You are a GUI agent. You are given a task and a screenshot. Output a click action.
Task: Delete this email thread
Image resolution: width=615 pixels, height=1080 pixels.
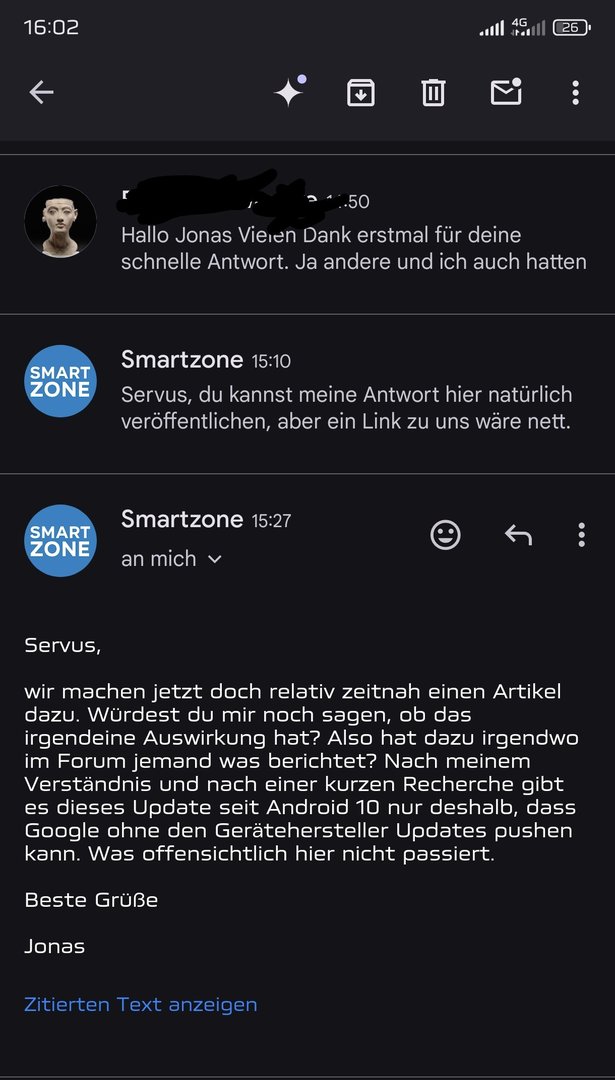pos(433,93)
